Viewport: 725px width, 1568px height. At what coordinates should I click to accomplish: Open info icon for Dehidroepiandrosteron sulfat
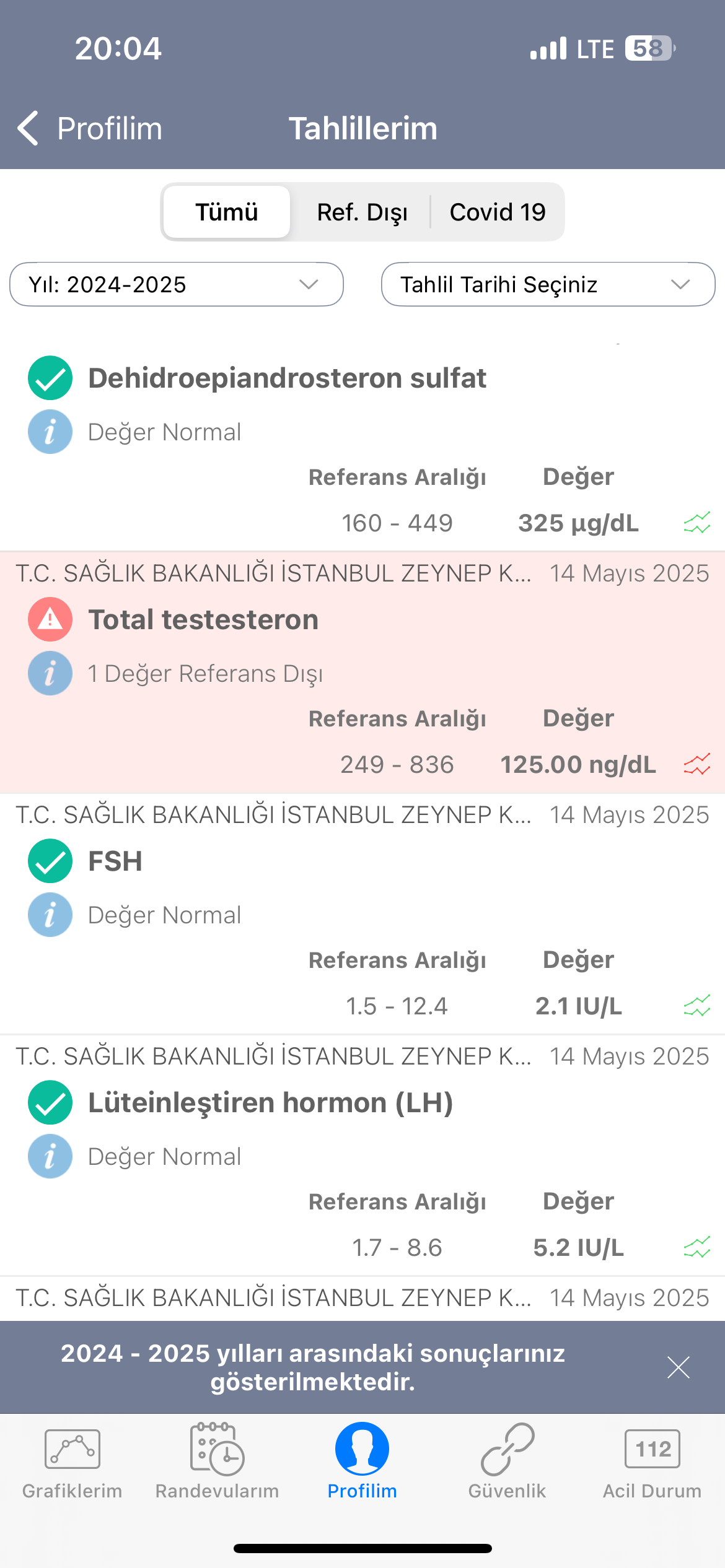coord(50,432)
